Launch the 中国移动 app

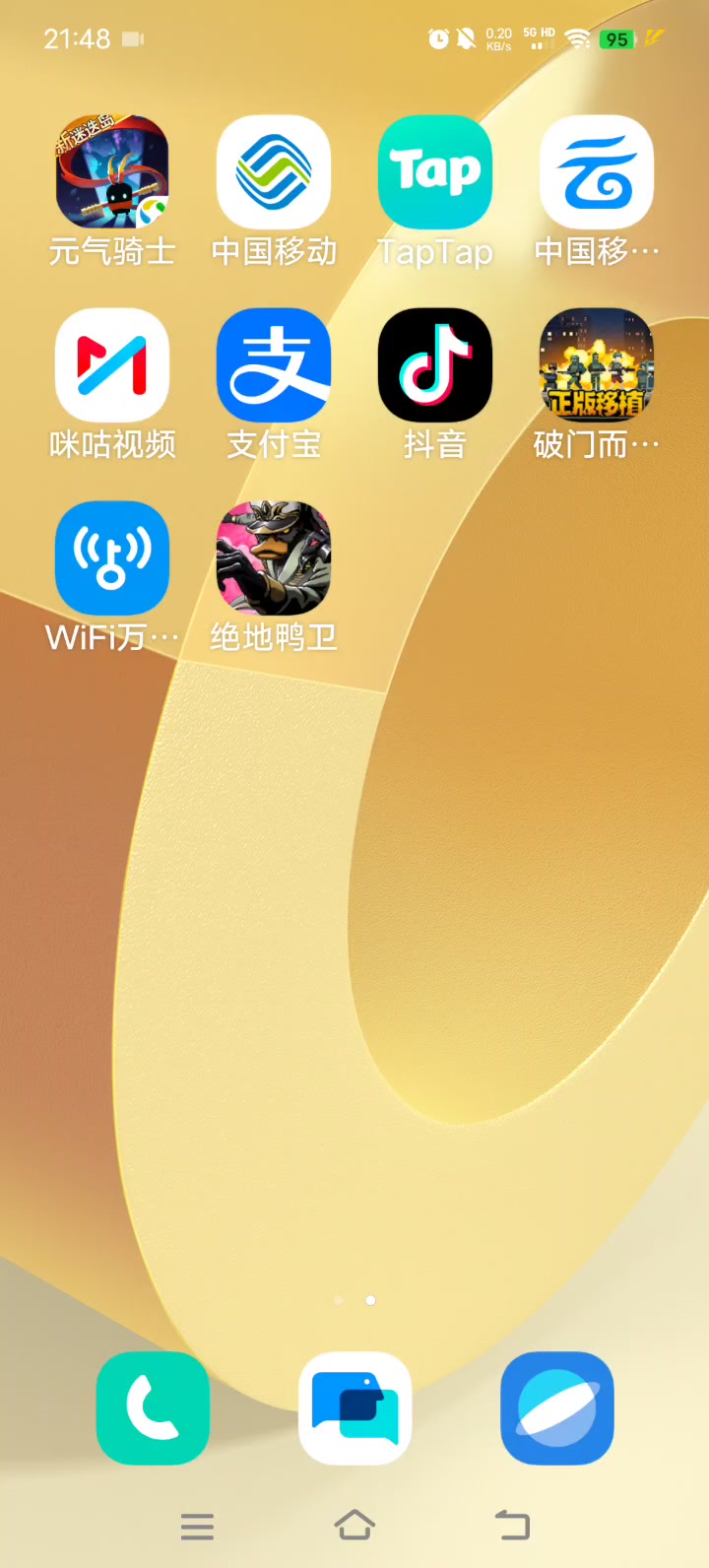(x=274, y=173)
